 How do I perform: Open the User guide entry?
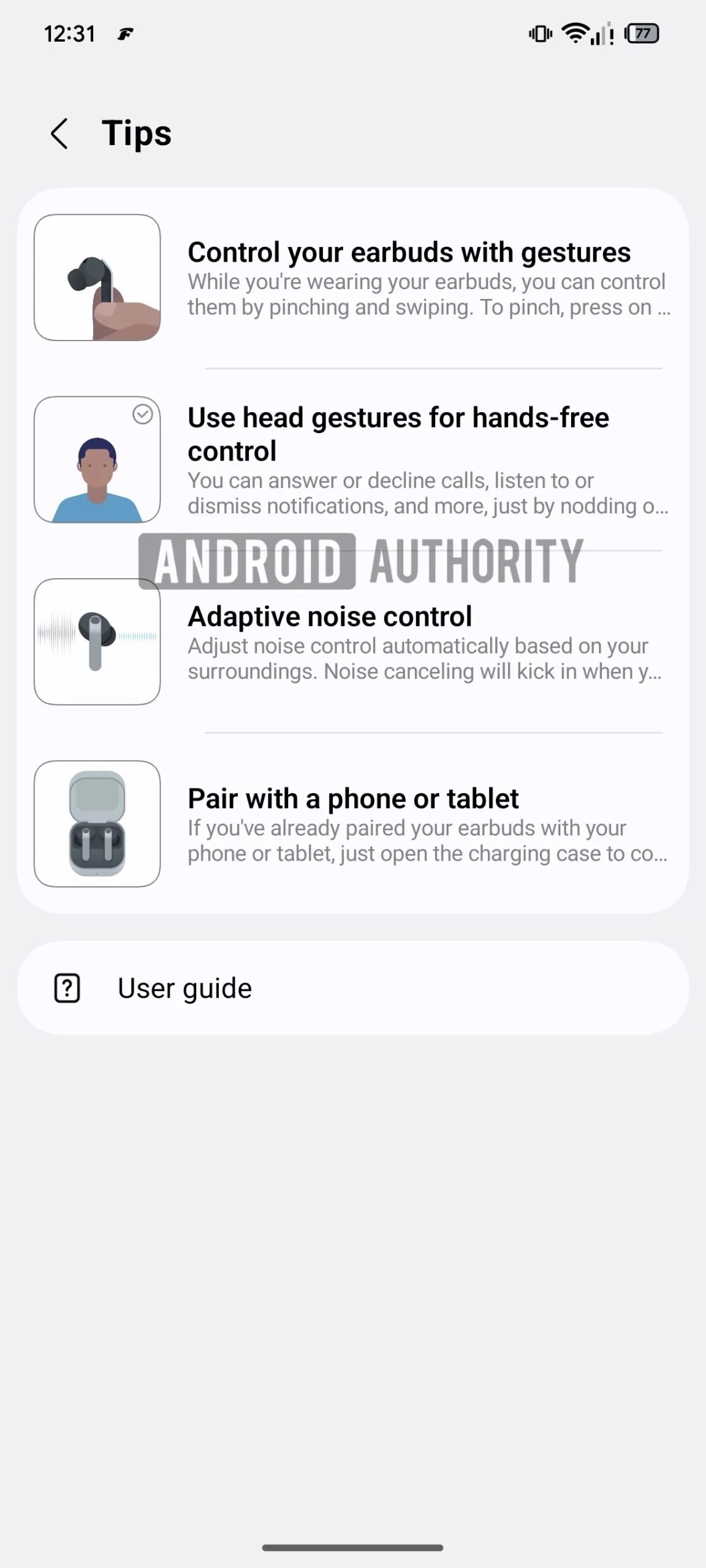click(184, 988)
